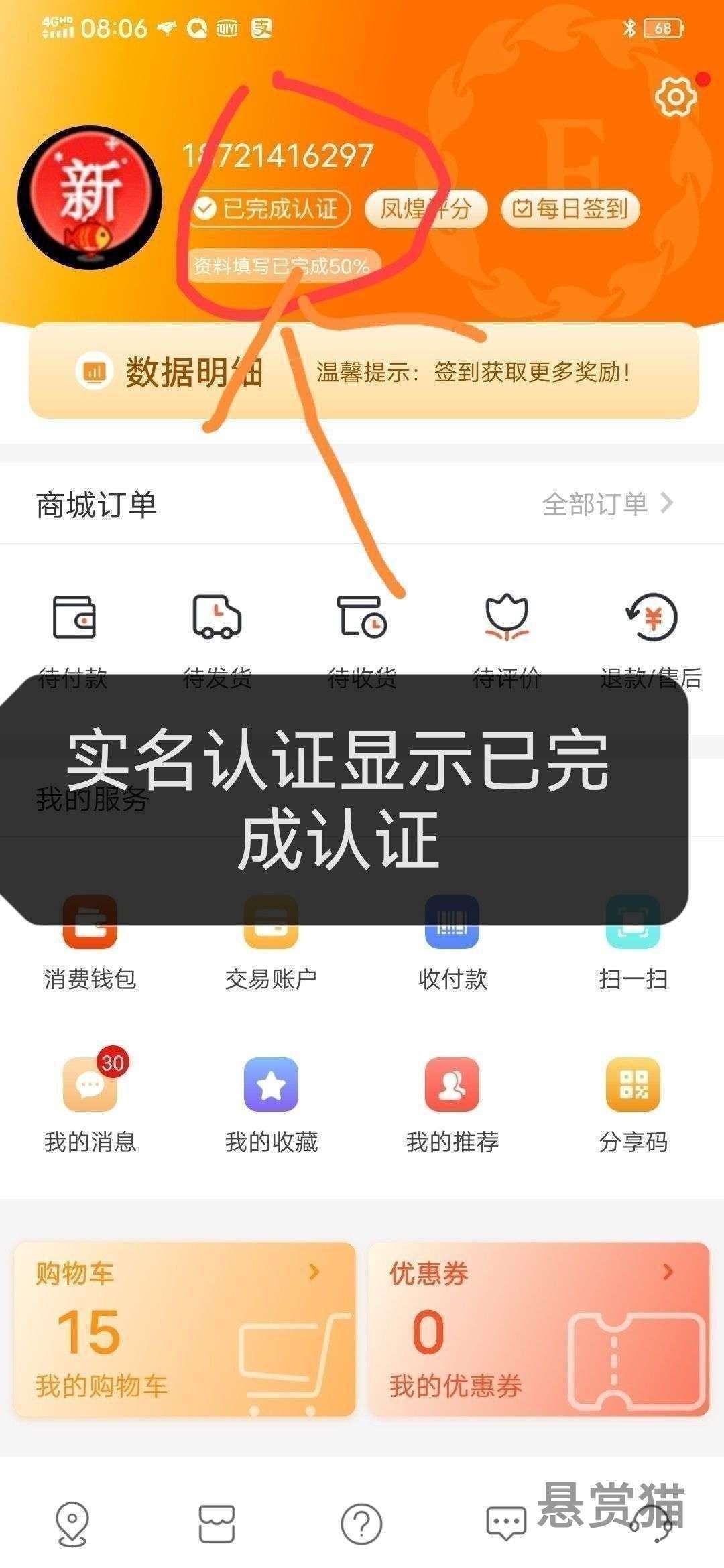Screen dimensions: 724x1568
Task: View 全部订单 all orders
Action: [x=606, y=504]
